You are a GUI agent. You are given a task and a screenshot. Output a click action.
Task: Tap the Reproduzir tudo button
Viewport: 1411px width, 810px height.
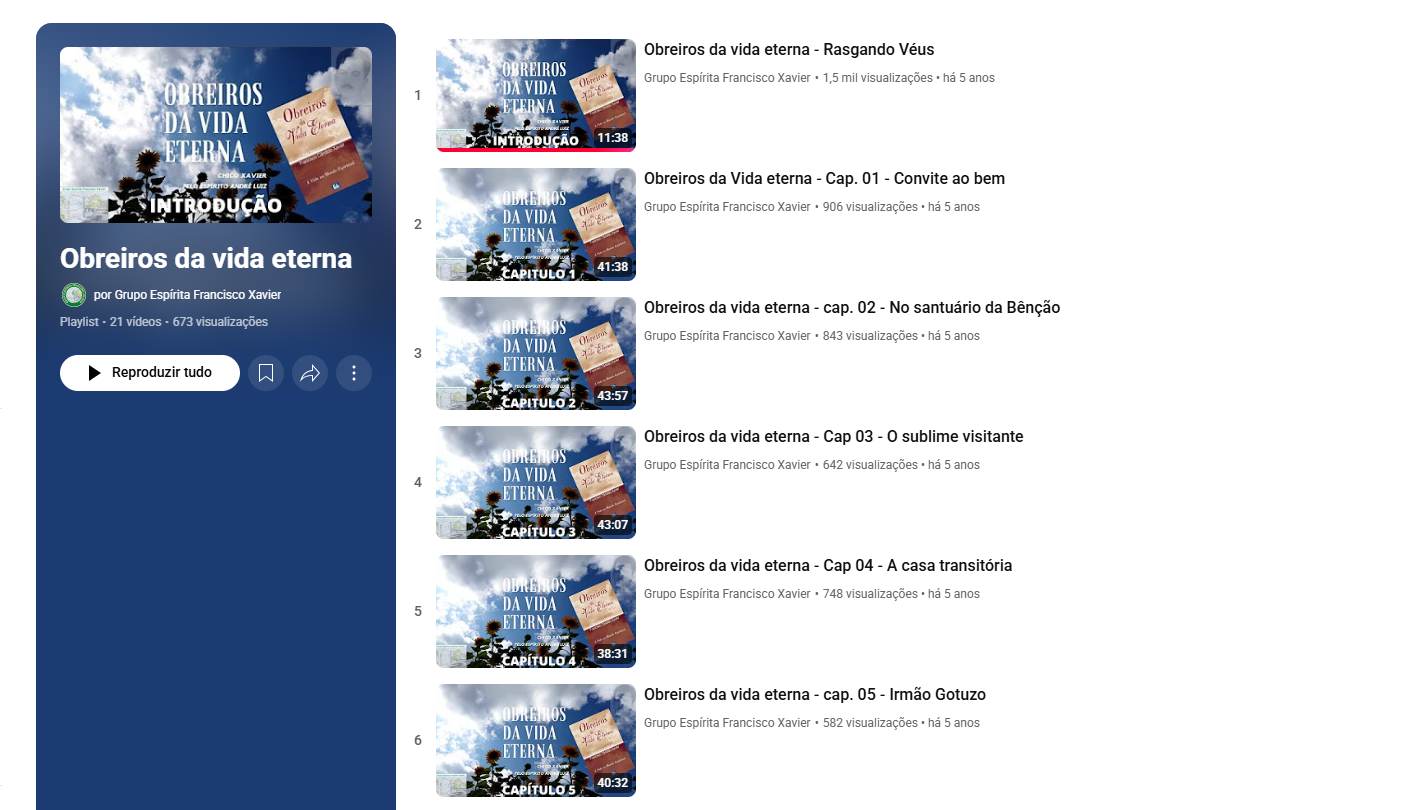(x=150, y=373)
